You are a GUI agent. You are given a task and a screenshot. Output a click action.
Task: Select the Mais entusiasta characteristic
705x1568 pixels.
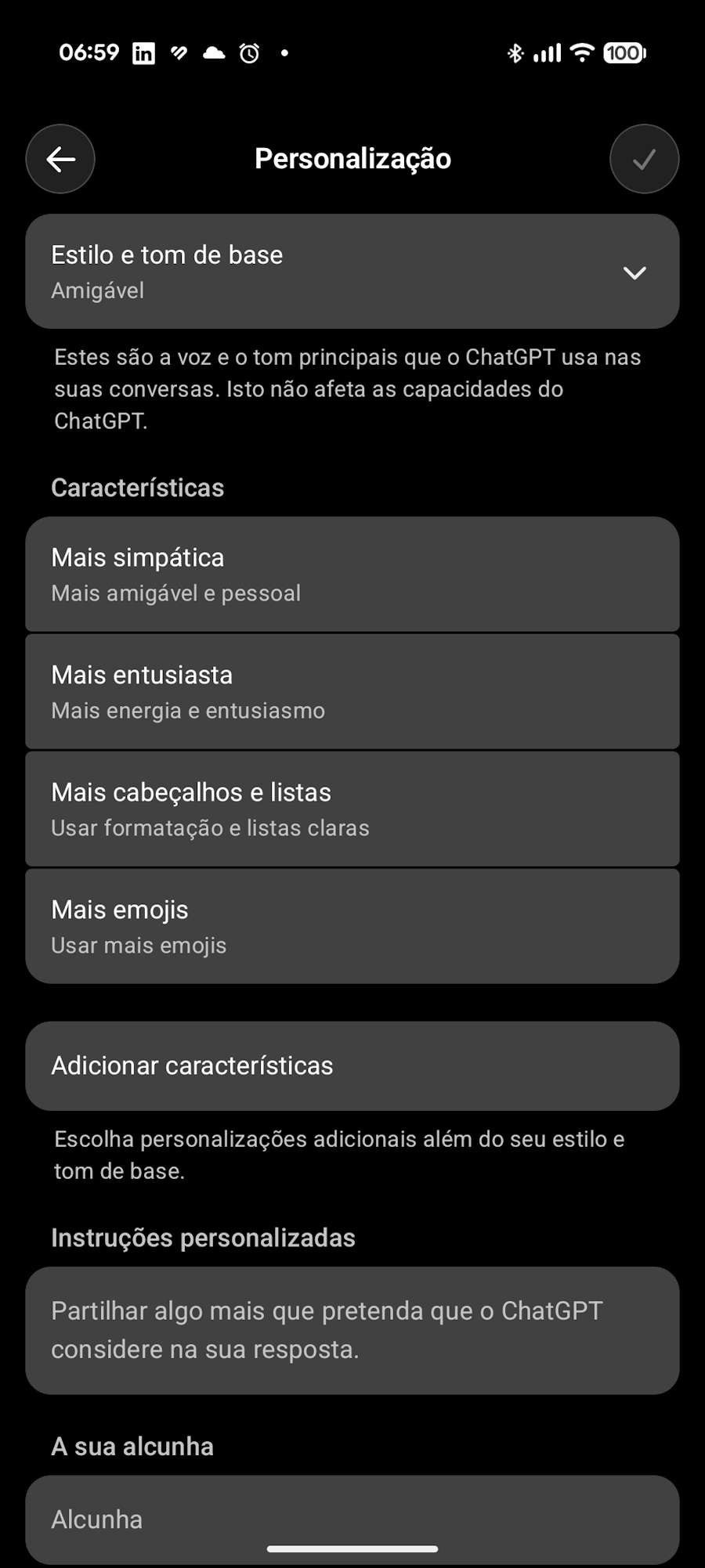tap(352, 691)
